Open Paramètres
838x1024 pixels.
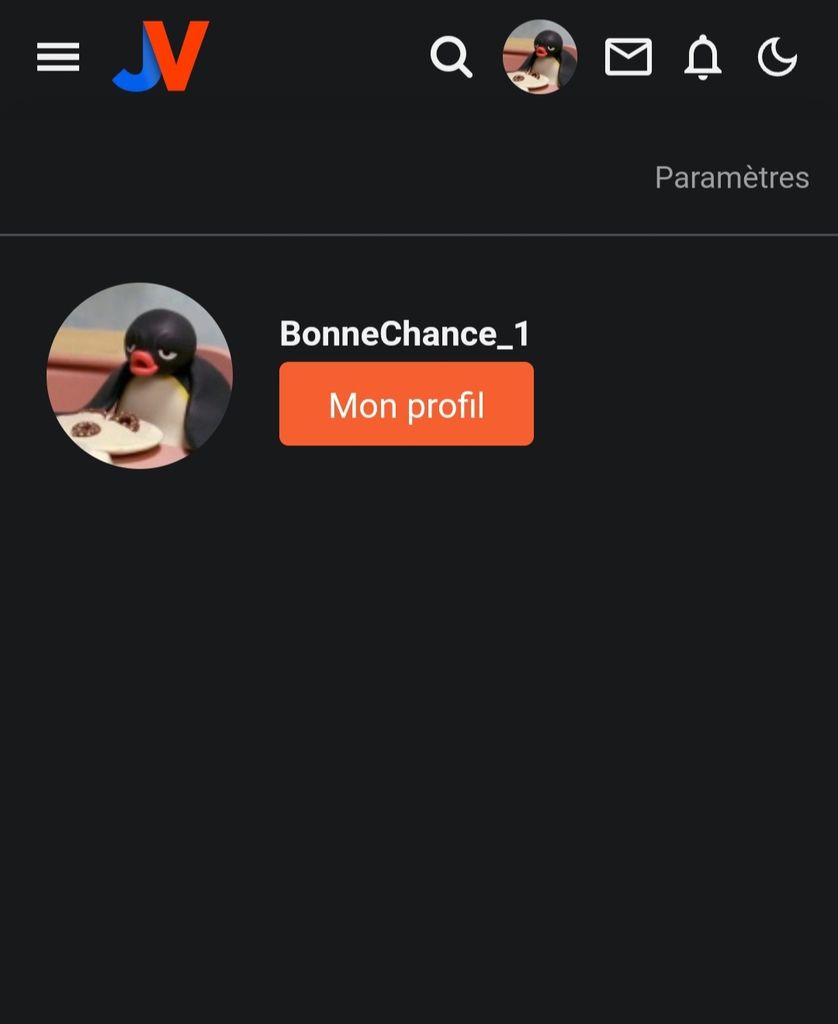731,178
